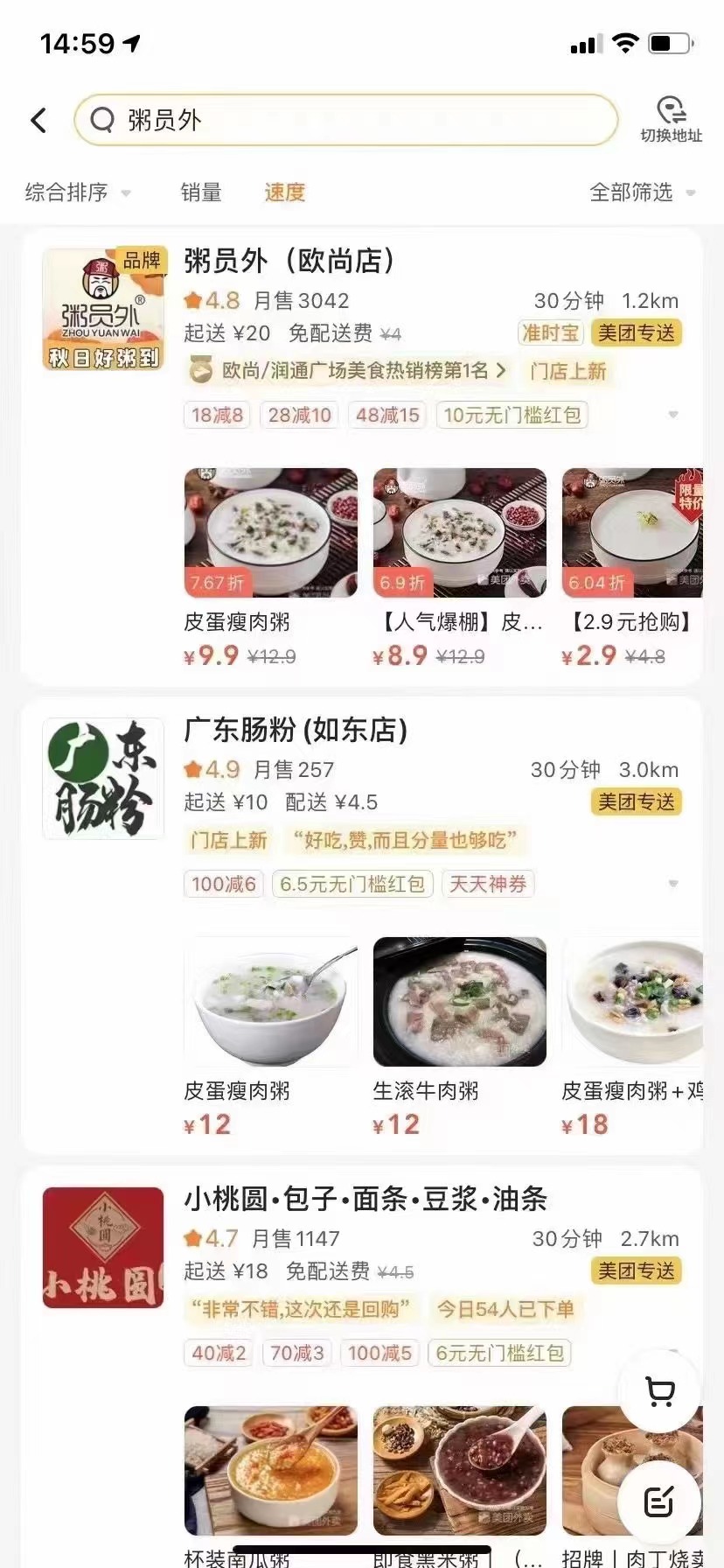Open the floating shopping cart
724x1568 pixels.
pos(660,1391)
